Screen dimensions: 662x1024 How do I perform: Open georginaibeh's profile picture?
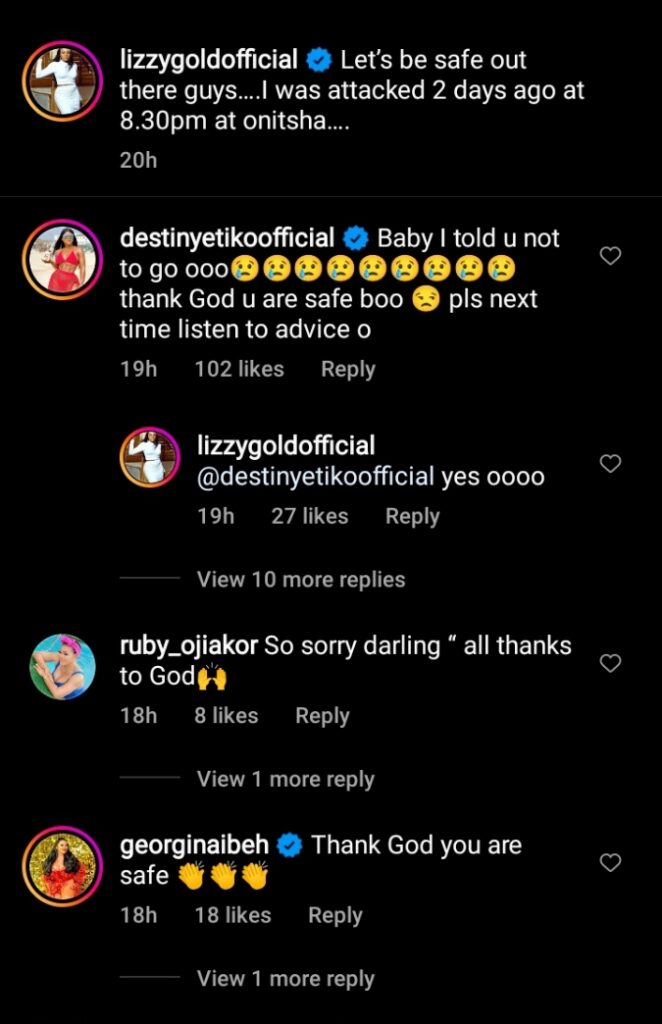click(x=63, y=866)
